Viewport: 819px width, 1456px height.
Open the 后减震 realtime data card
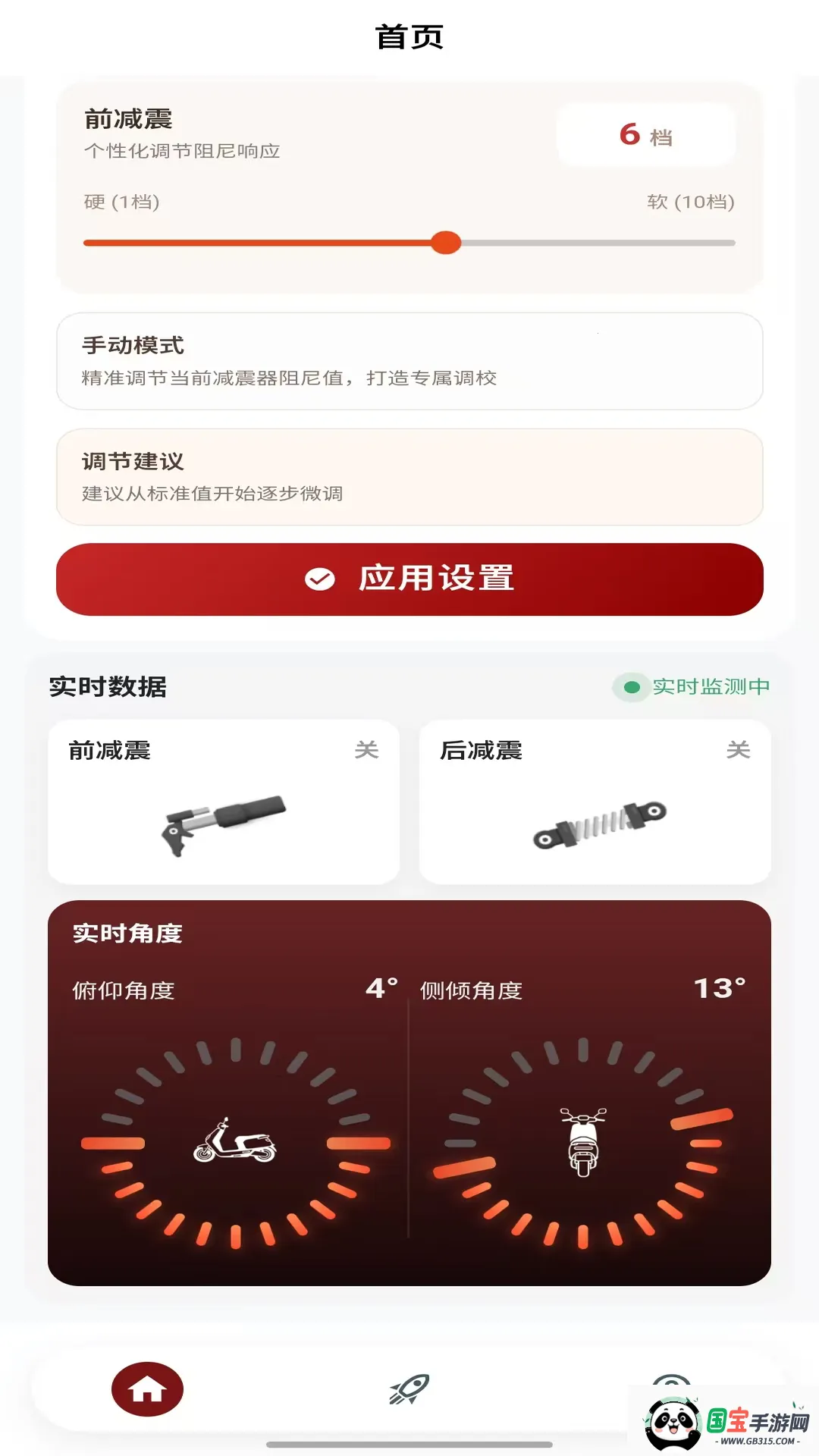[x=595, y=802]
